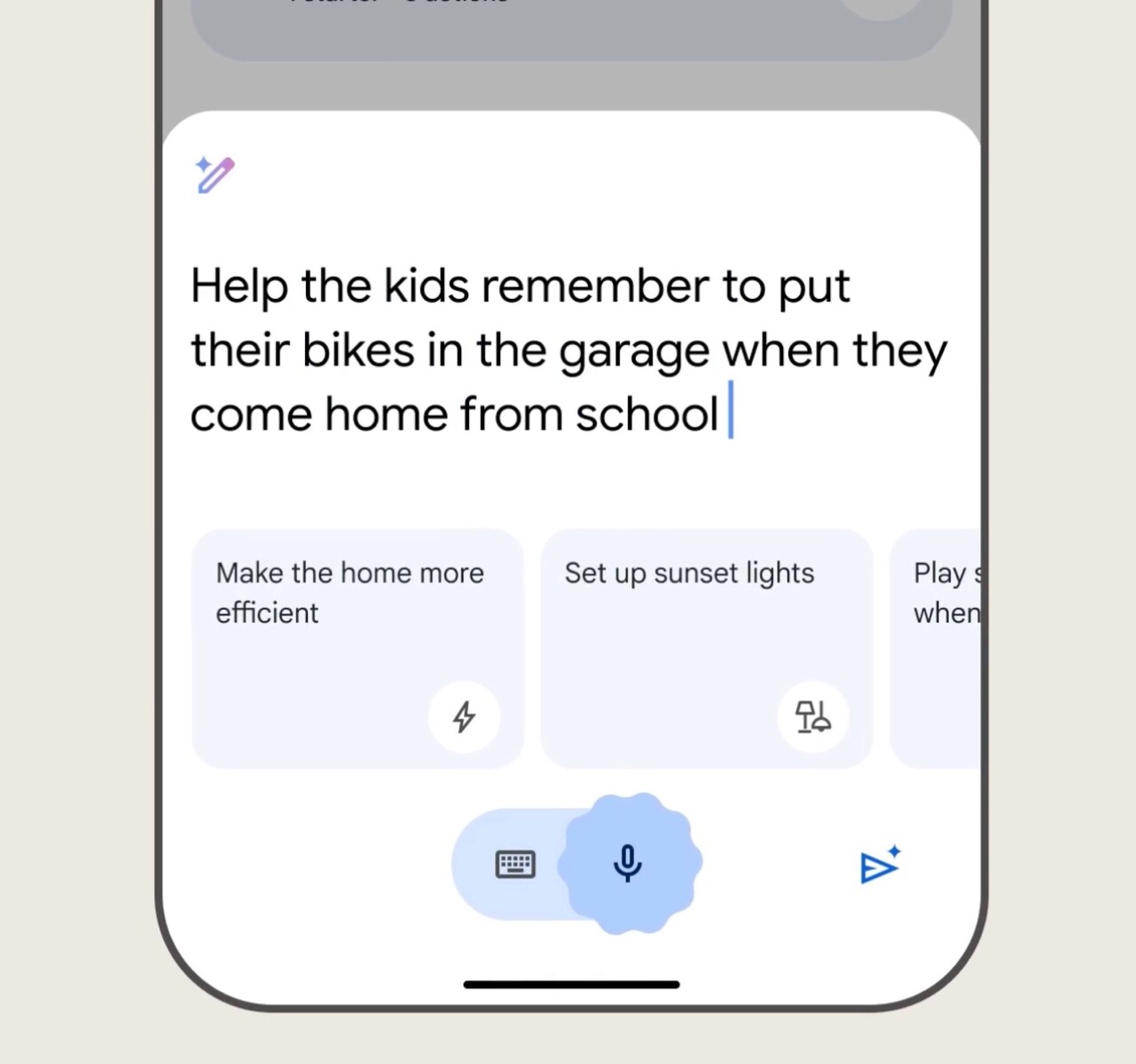Select 'Make the home more efficient' suggestion
The image size is (1136, 1064).
pos(357,648)
